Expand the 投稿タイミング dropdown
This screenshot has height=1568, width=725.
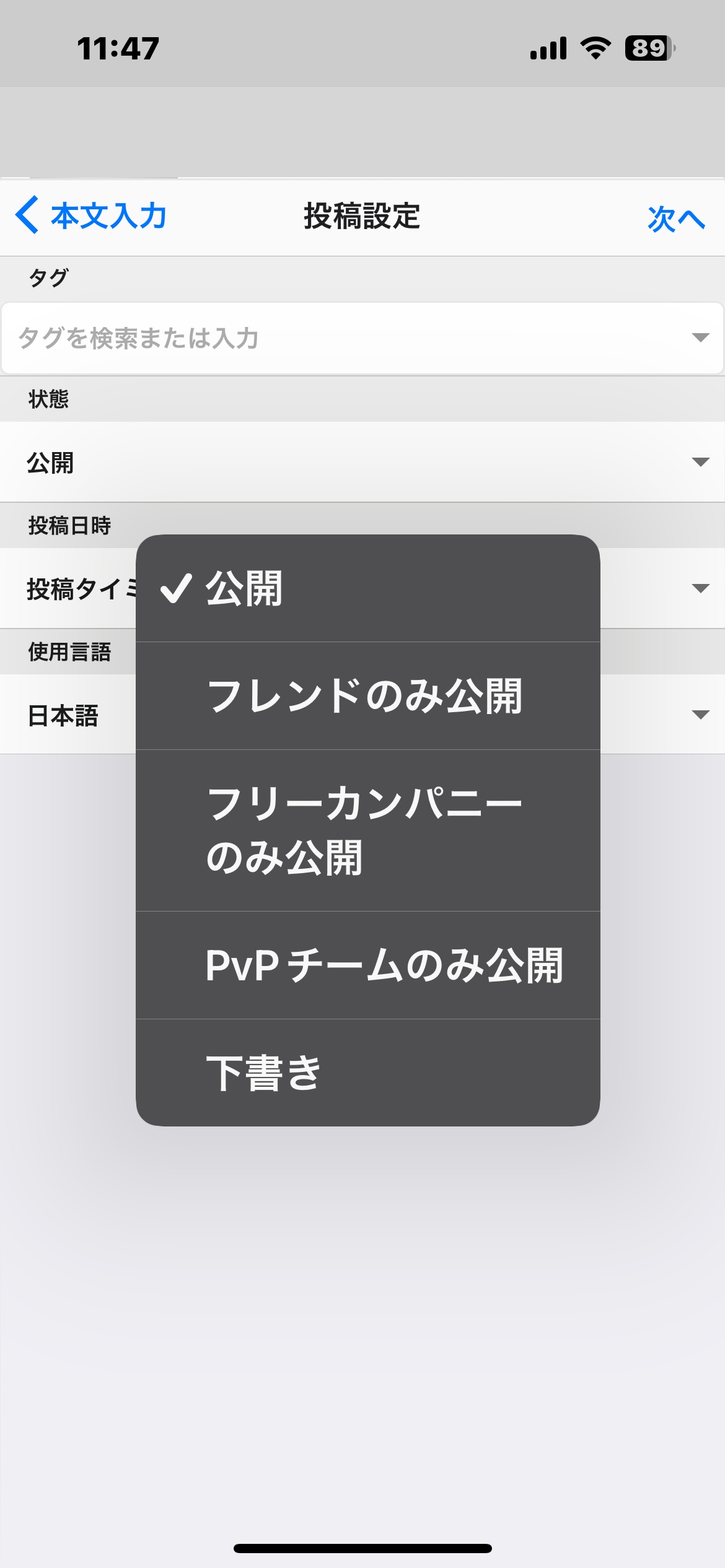(362, 588)
